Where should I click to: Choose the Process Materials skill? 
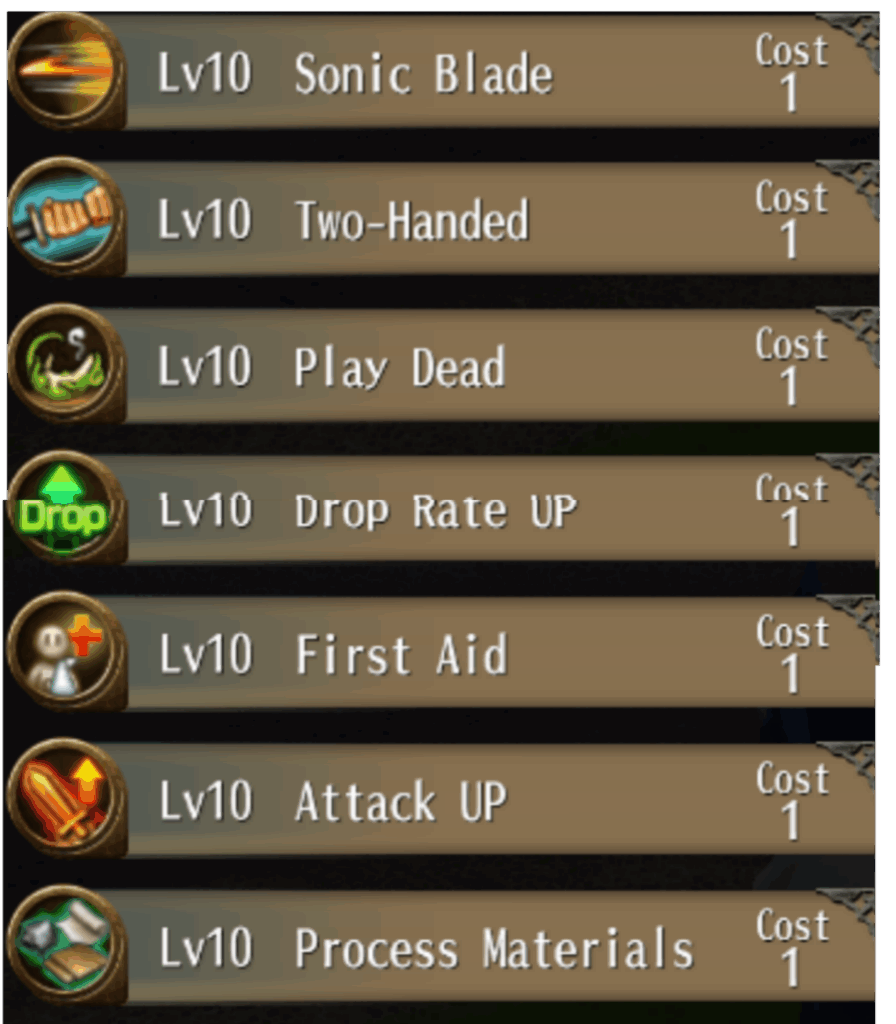(x=440, y=948)
